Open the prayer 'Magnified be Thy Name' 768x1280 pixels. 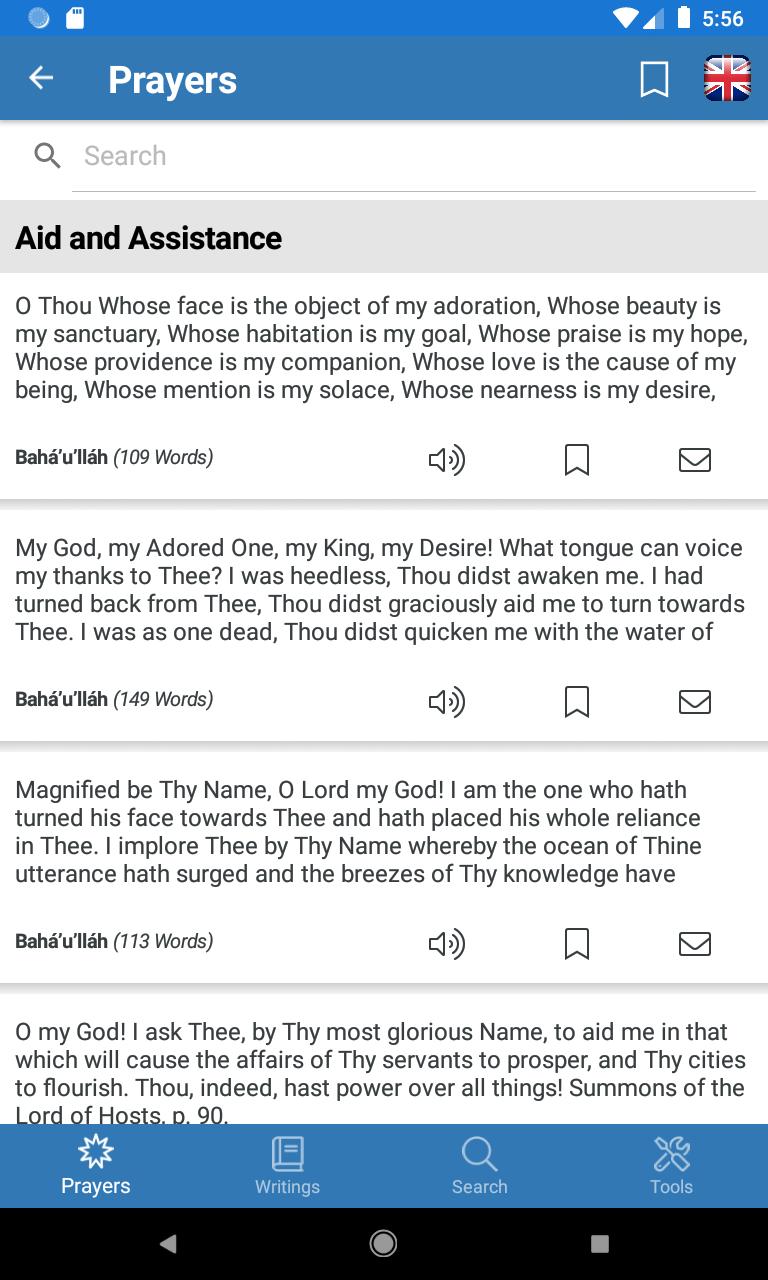pyautogui.click(x=360, y=832)
